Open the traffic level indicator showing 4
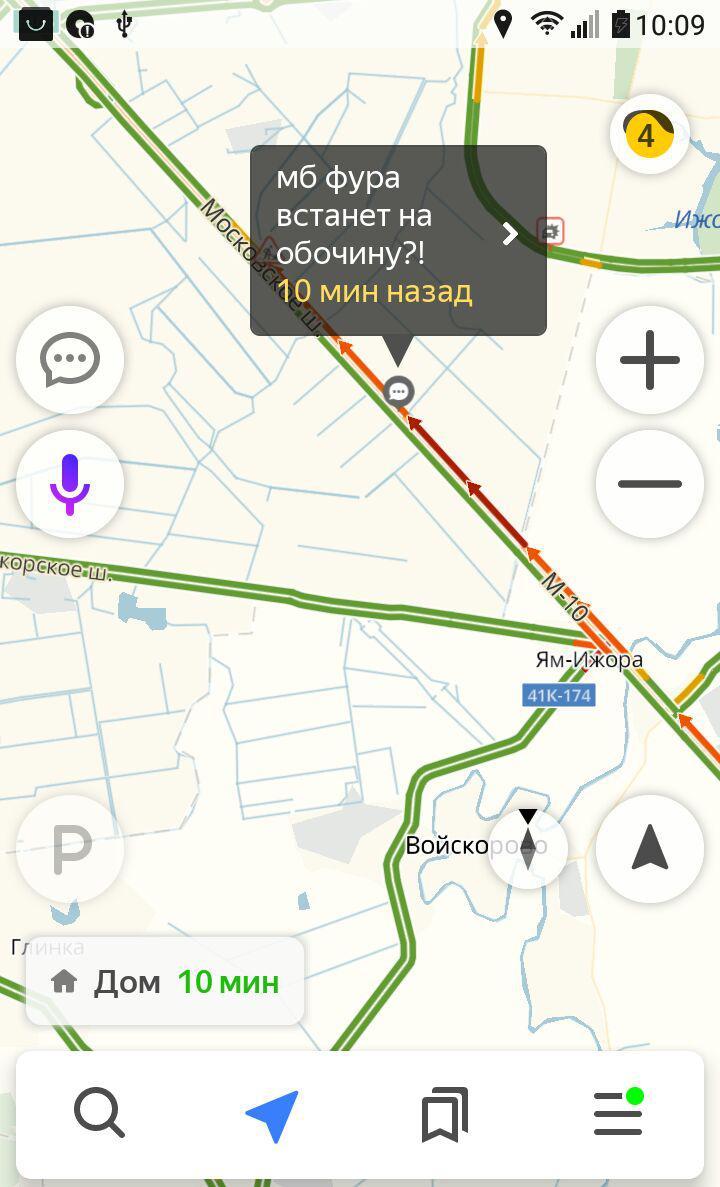 (649, 135)
